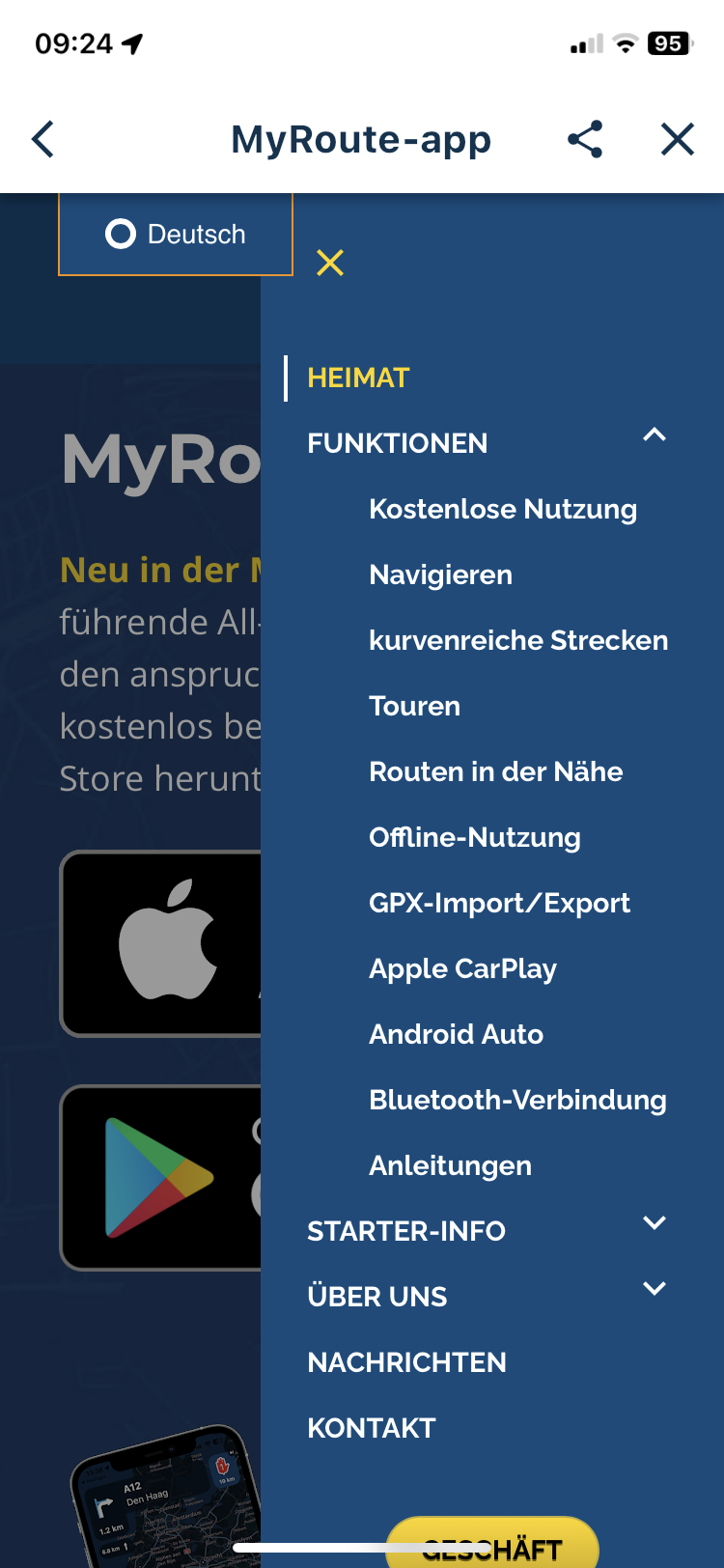Open the Apple CarPlay page
This screenshot has height=1568, width=724.
pyautogui.click(x=462, y=968)
